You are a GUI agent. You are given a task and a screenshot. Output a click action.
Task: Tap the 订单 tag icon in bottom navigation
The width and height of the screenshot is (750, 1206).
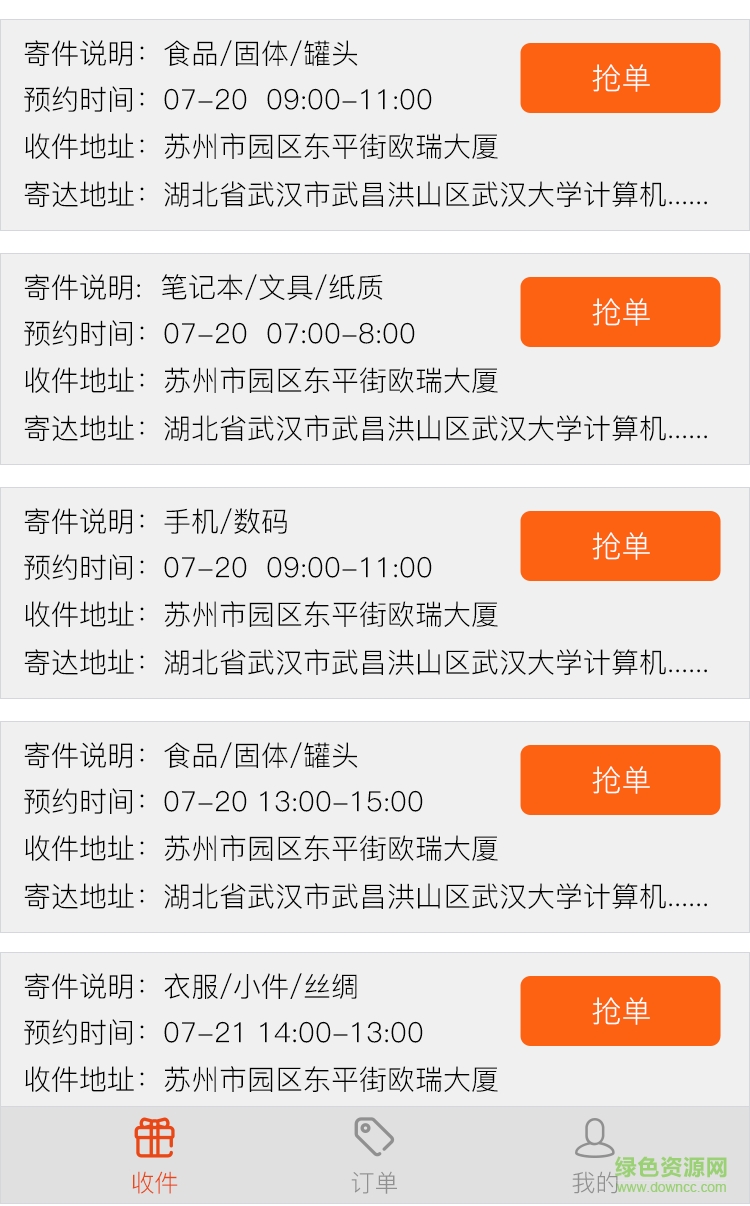[374, 1136]
